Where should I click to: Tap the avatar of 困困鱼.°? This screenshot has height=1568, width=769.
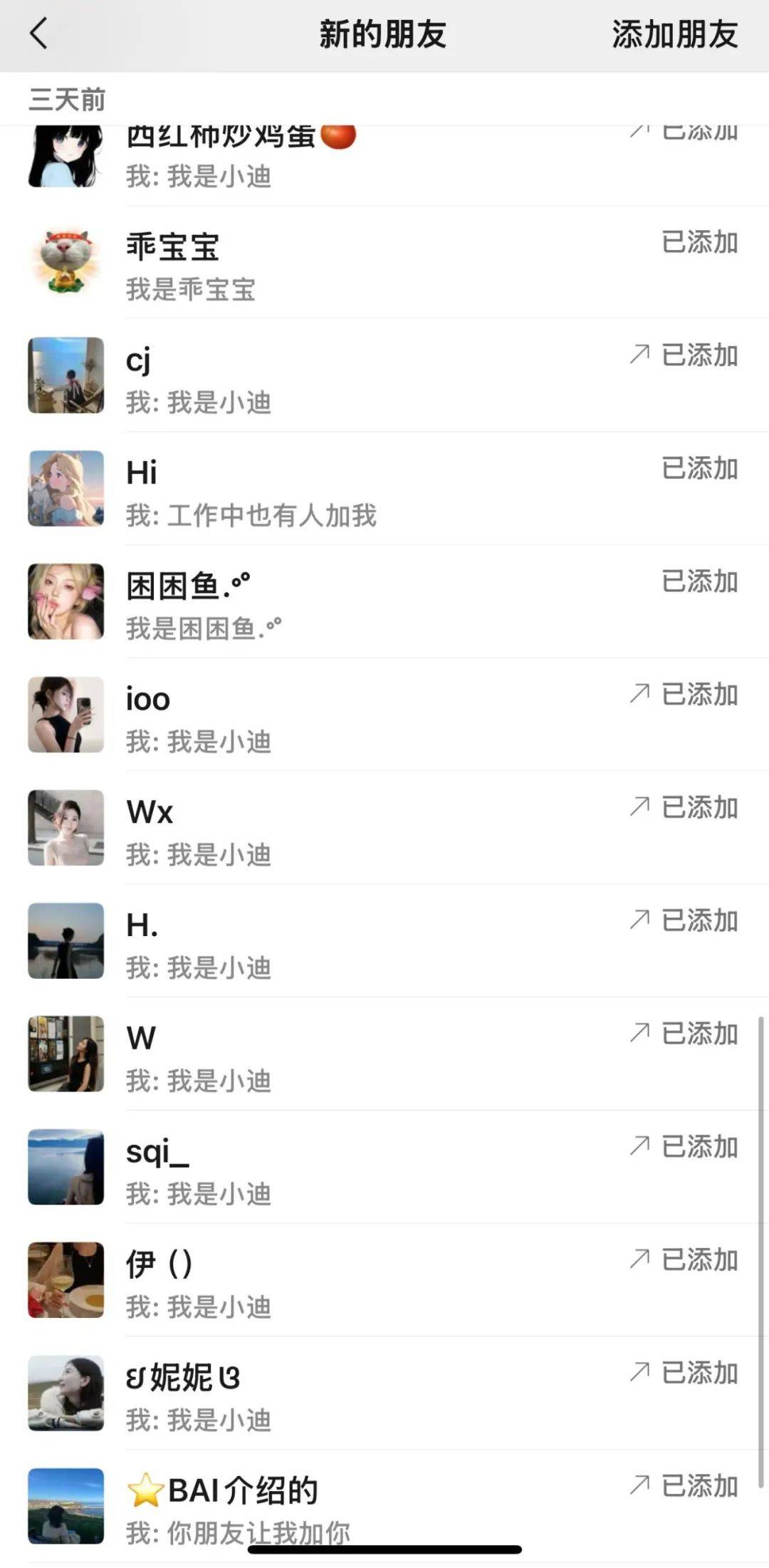pyautogui.click(x=66, y=601)
